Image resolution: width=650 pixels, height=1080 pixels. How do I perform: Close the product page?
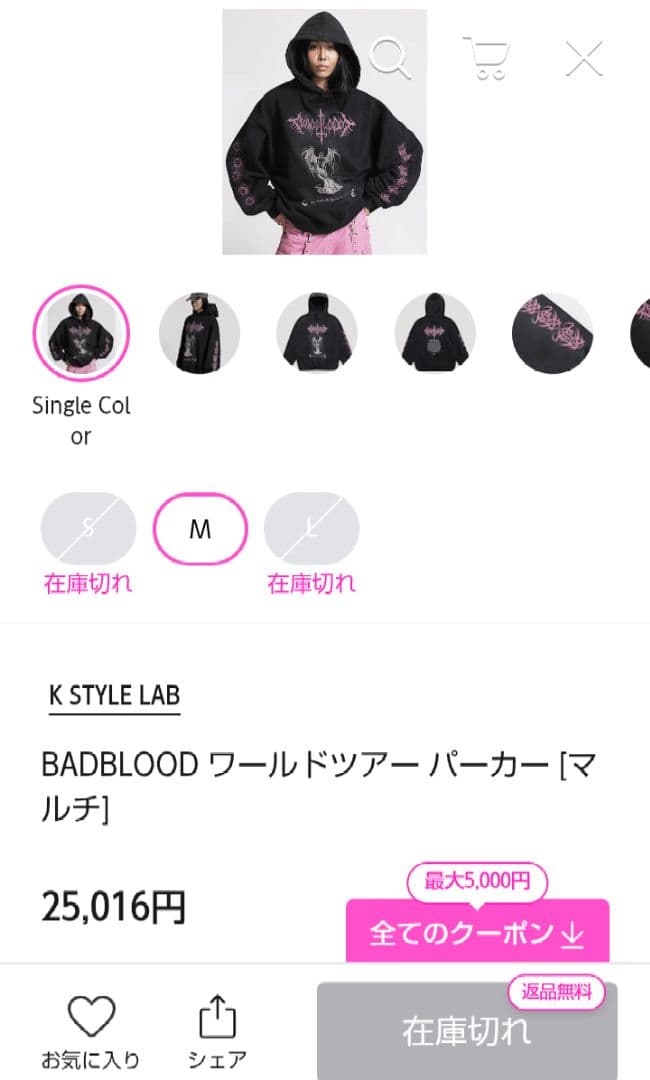(x=584, y=58)
